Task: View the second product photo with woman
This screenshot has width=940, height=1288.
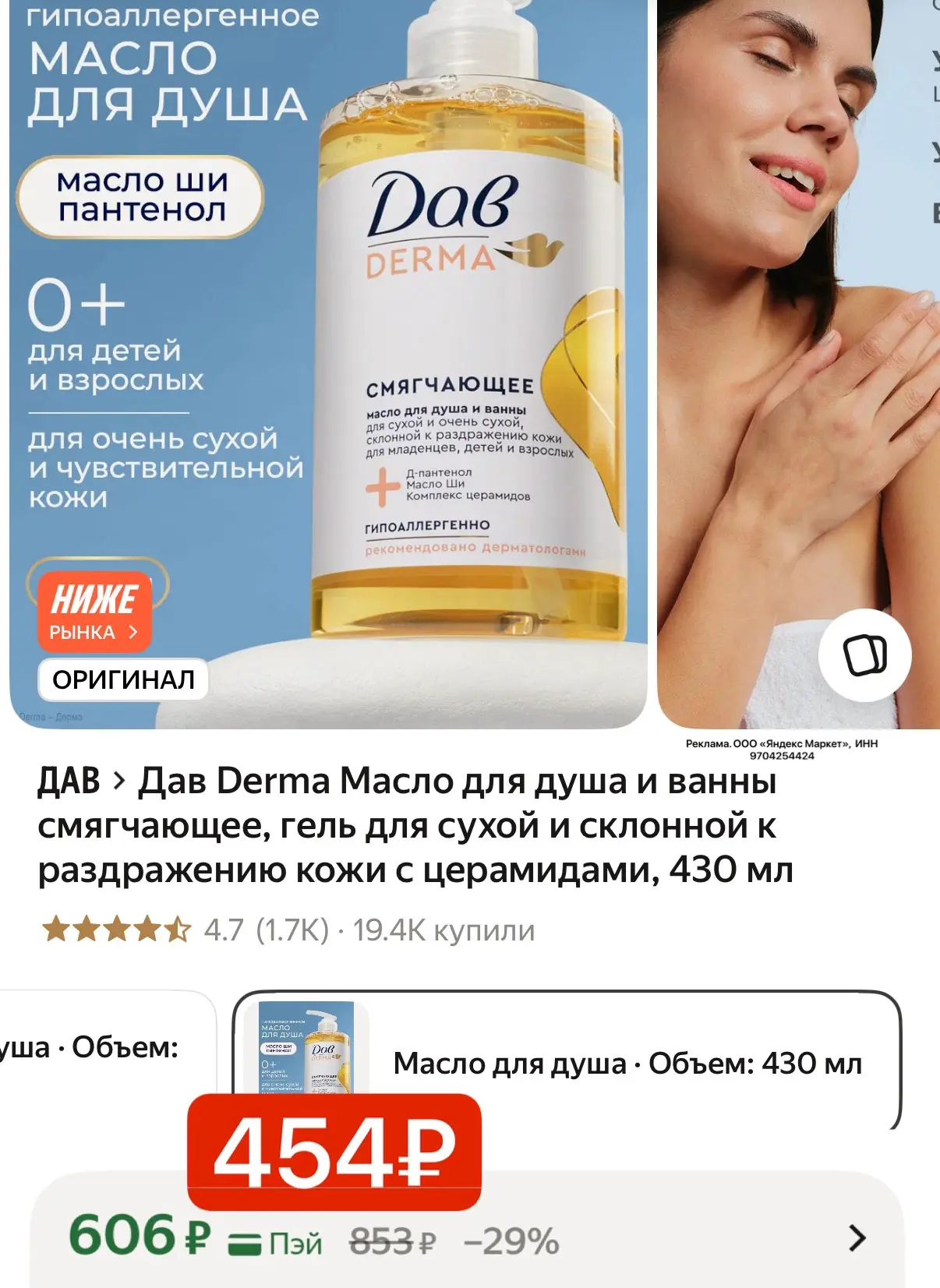Action: coord(798,364)
